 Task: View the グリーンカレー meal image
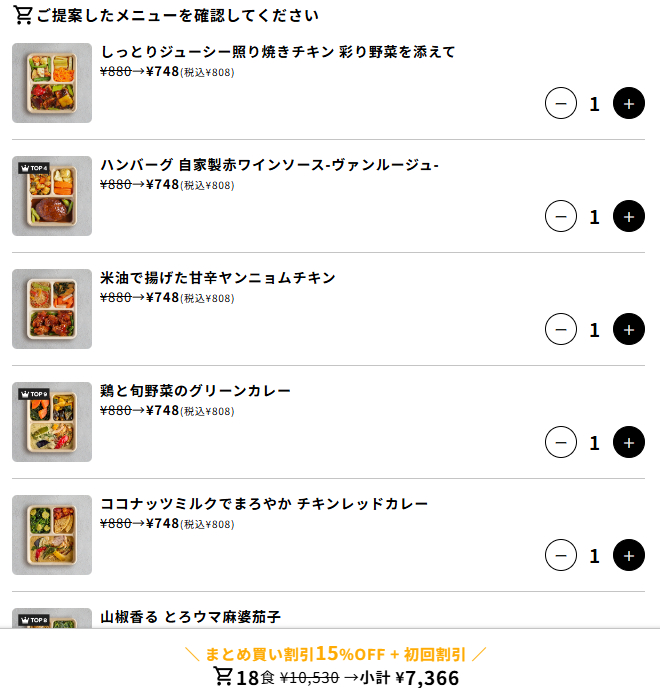(x=52, y=422)
